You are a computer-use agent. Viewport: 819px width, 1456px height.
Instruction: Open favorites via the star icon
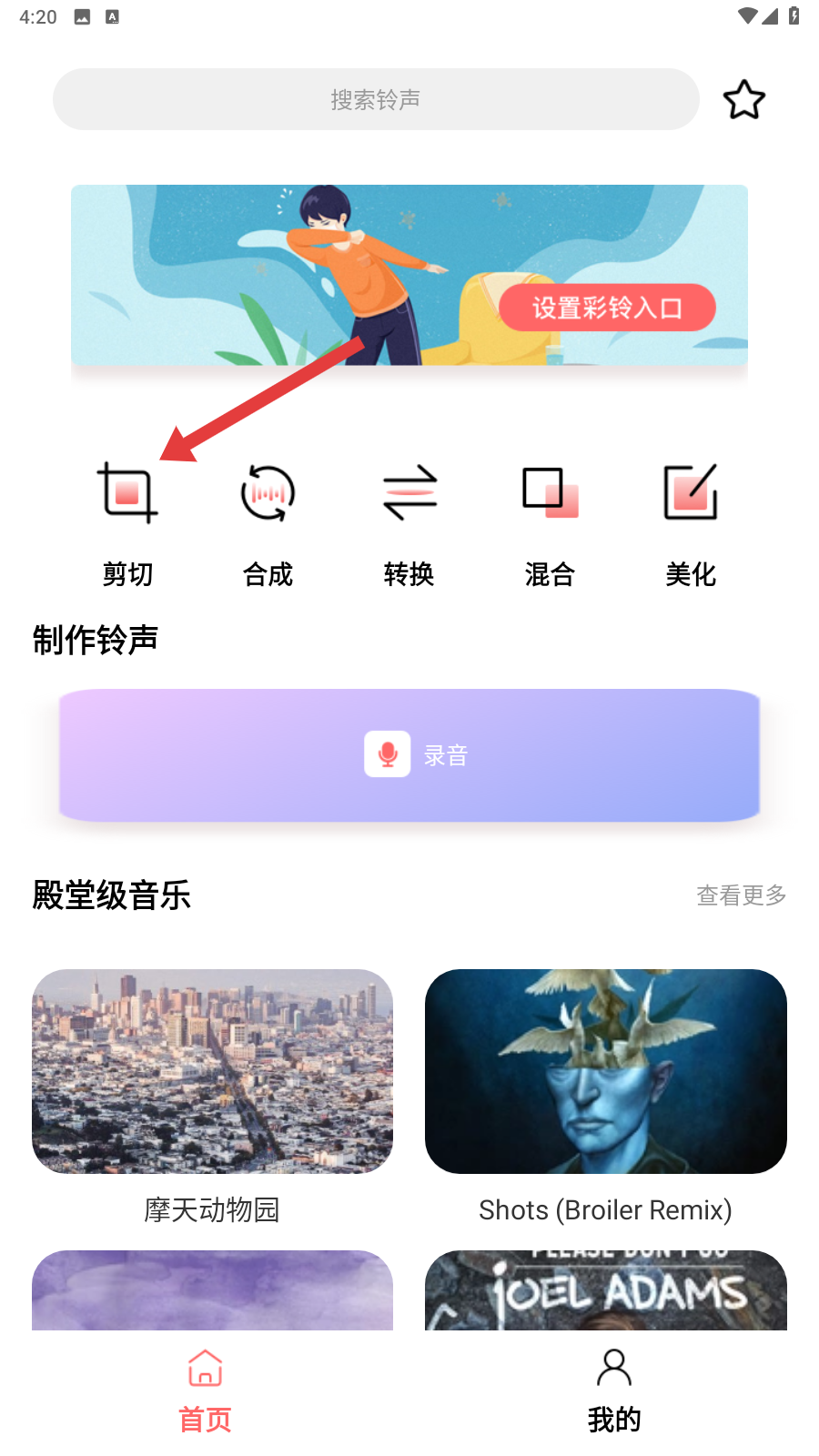743,99
